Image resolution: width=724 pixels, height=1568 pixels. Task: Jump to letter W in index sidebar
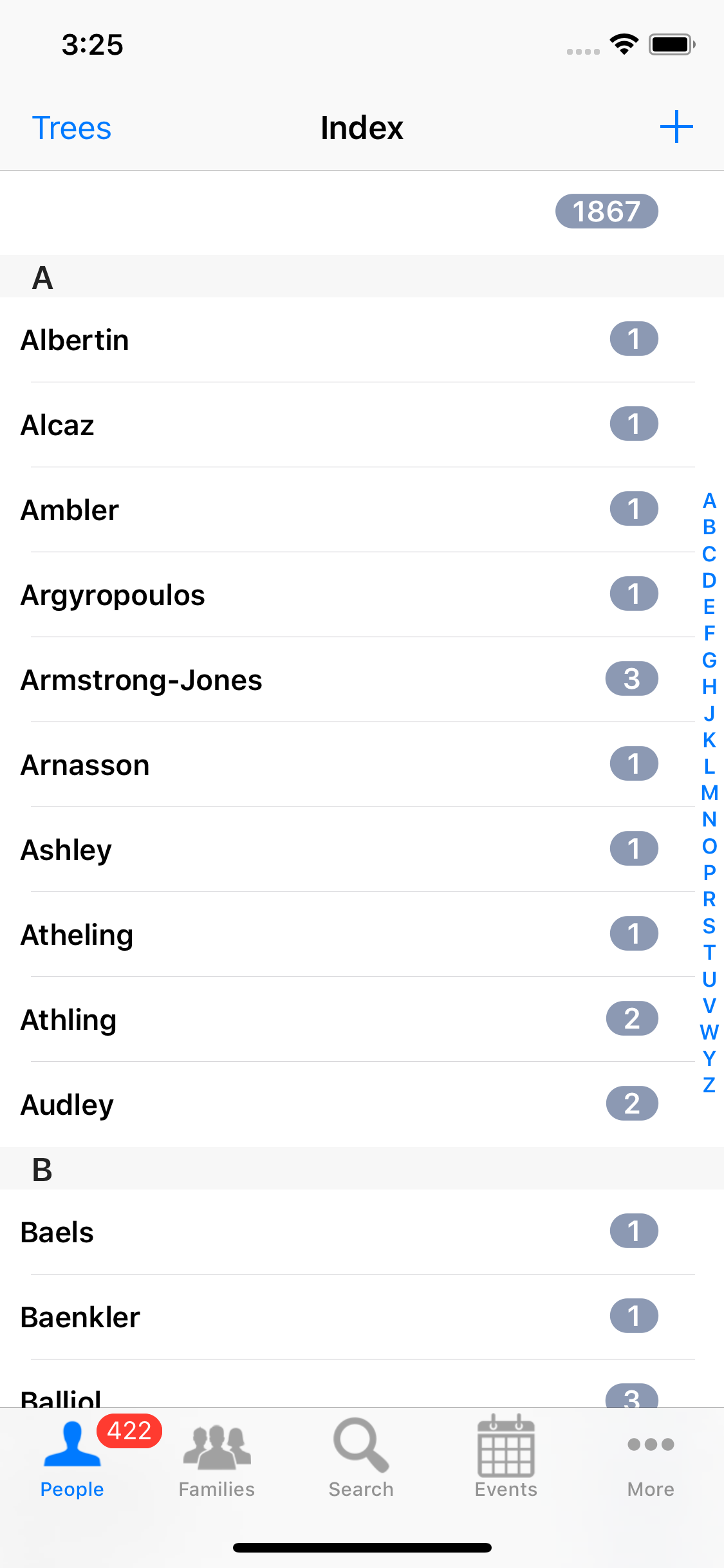[x=709, y=1032]
